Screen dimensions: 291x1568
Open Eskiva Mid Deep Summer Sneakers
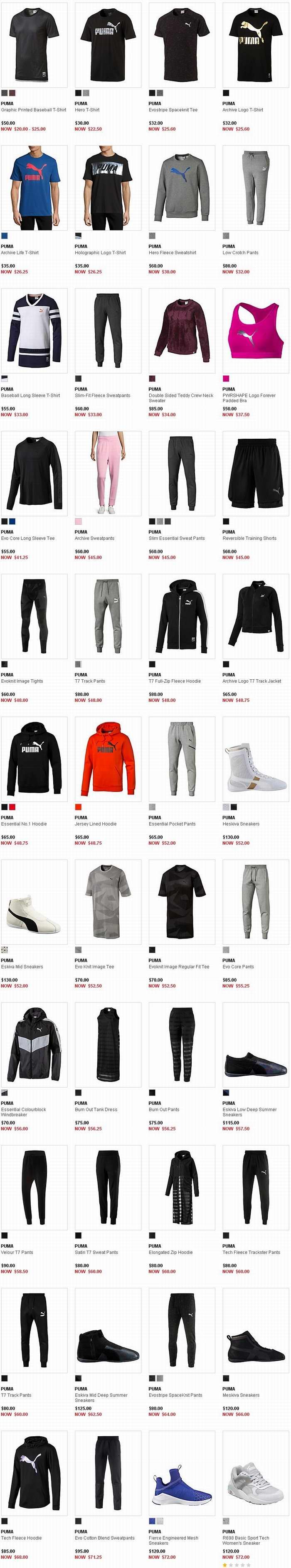(108, 1330)
